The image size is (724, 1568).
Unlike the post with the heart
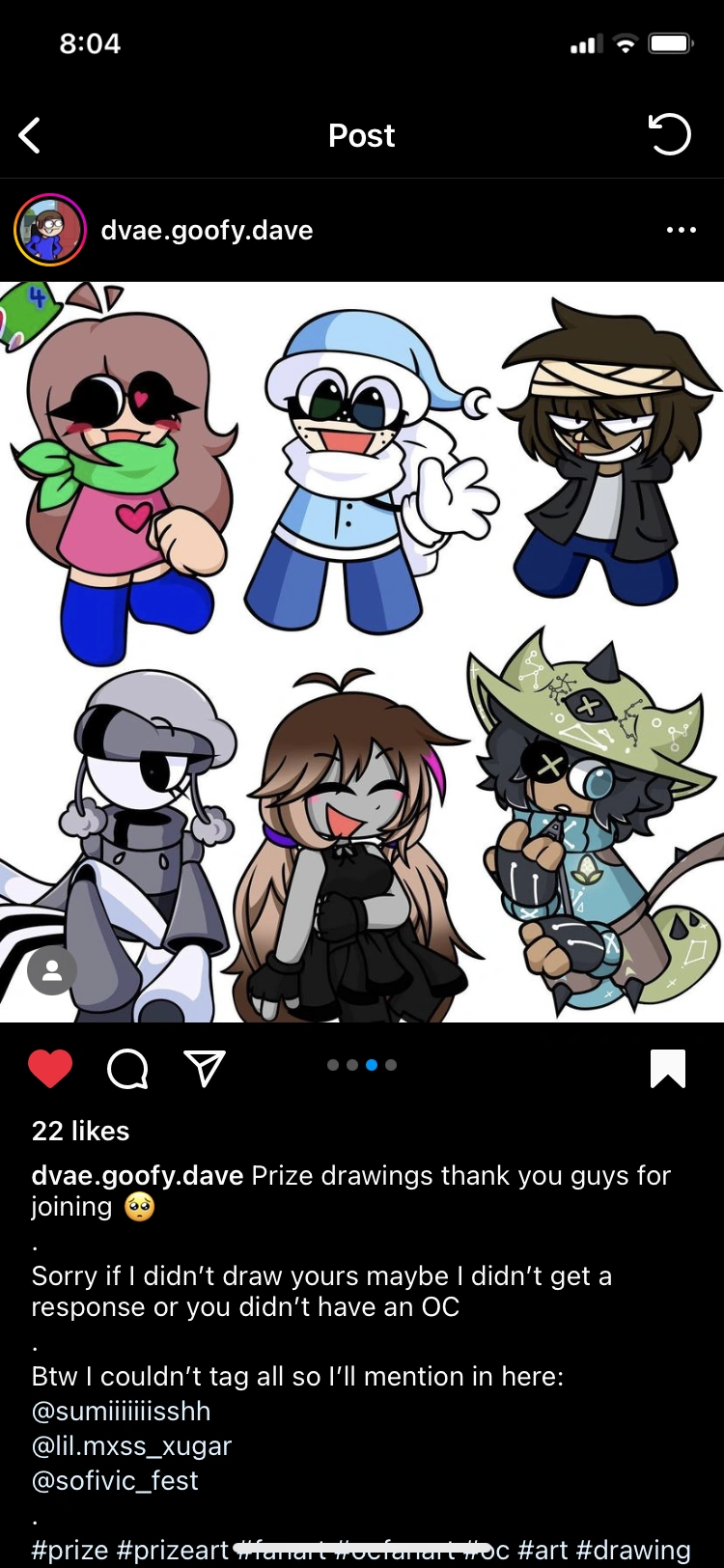click(50, 1069)
